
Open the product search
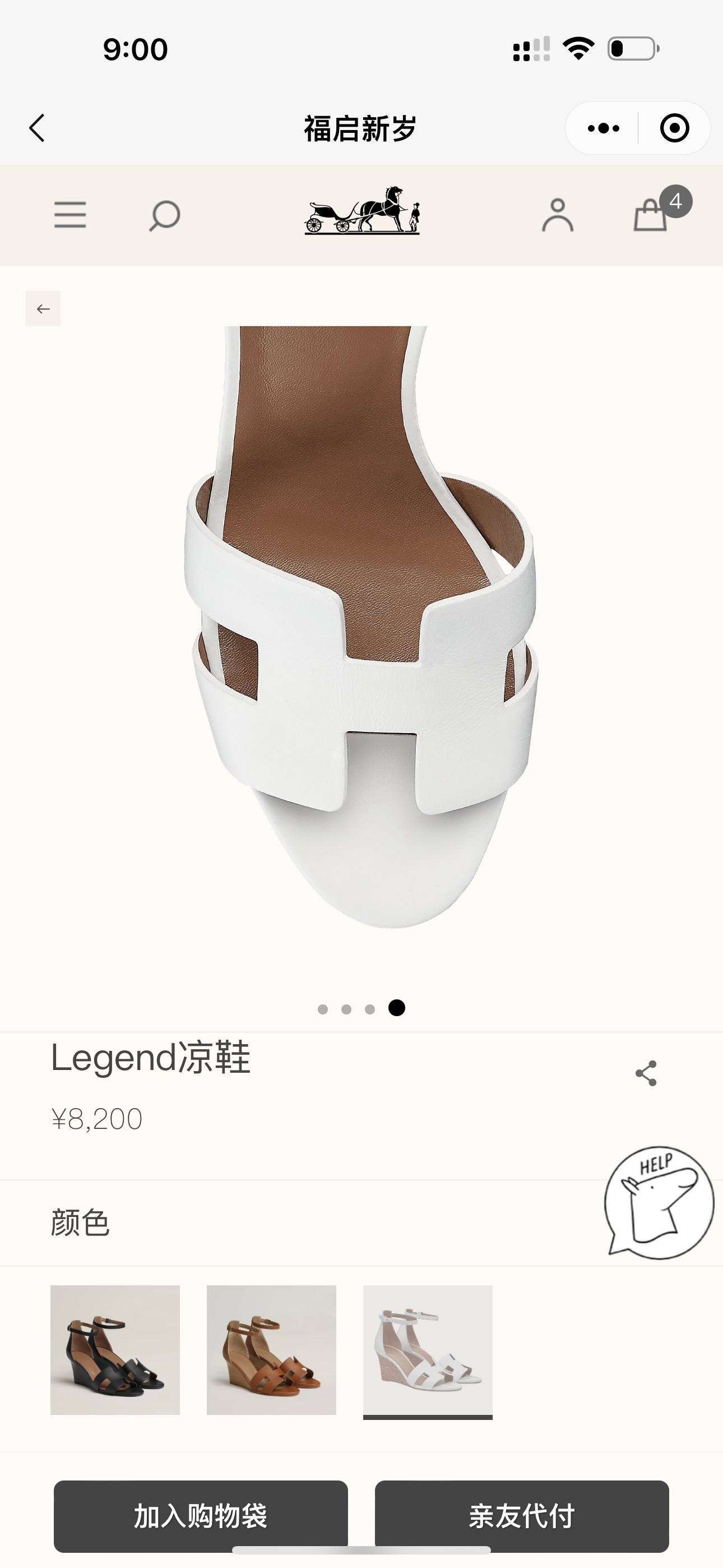pyautogui.click(x=164, y=215)
